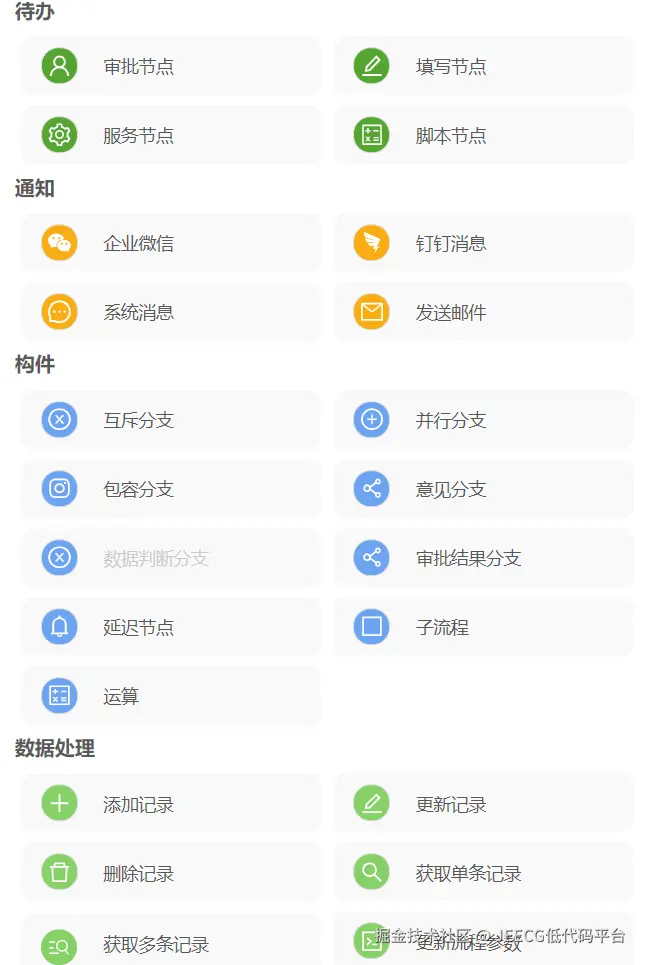646x965 pixels.
Task: Choose the 包容分支 component
Action: tap(170, 489)
